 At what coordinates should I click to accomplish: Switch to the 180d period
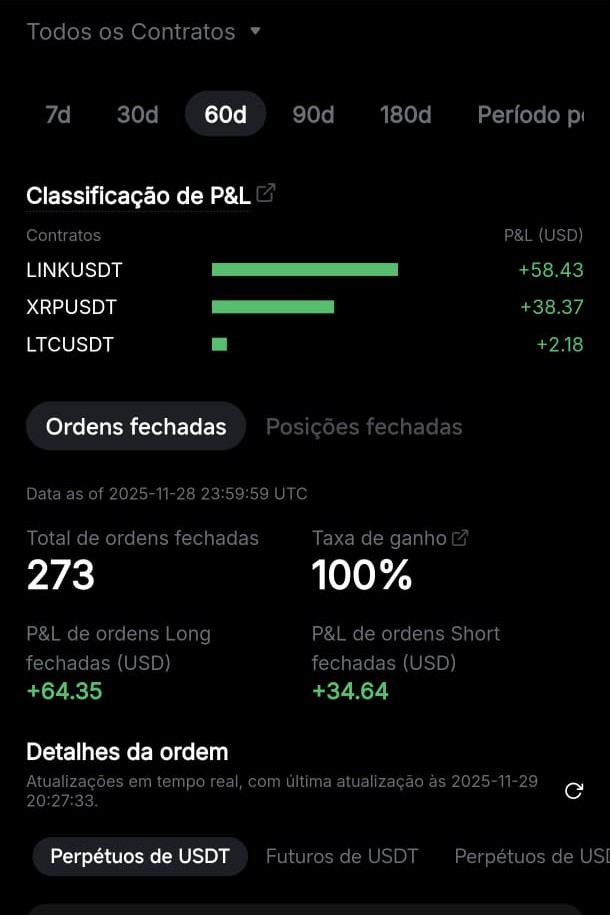[x=405, y=115]
